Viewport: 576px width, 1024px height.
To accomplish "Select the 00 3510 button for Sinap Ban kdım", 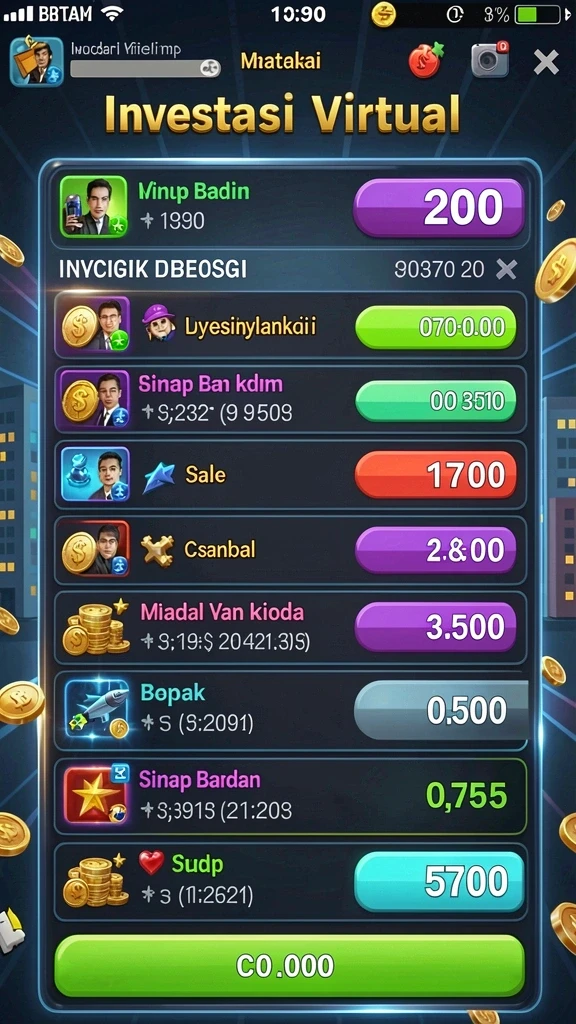I will [436, 400].
